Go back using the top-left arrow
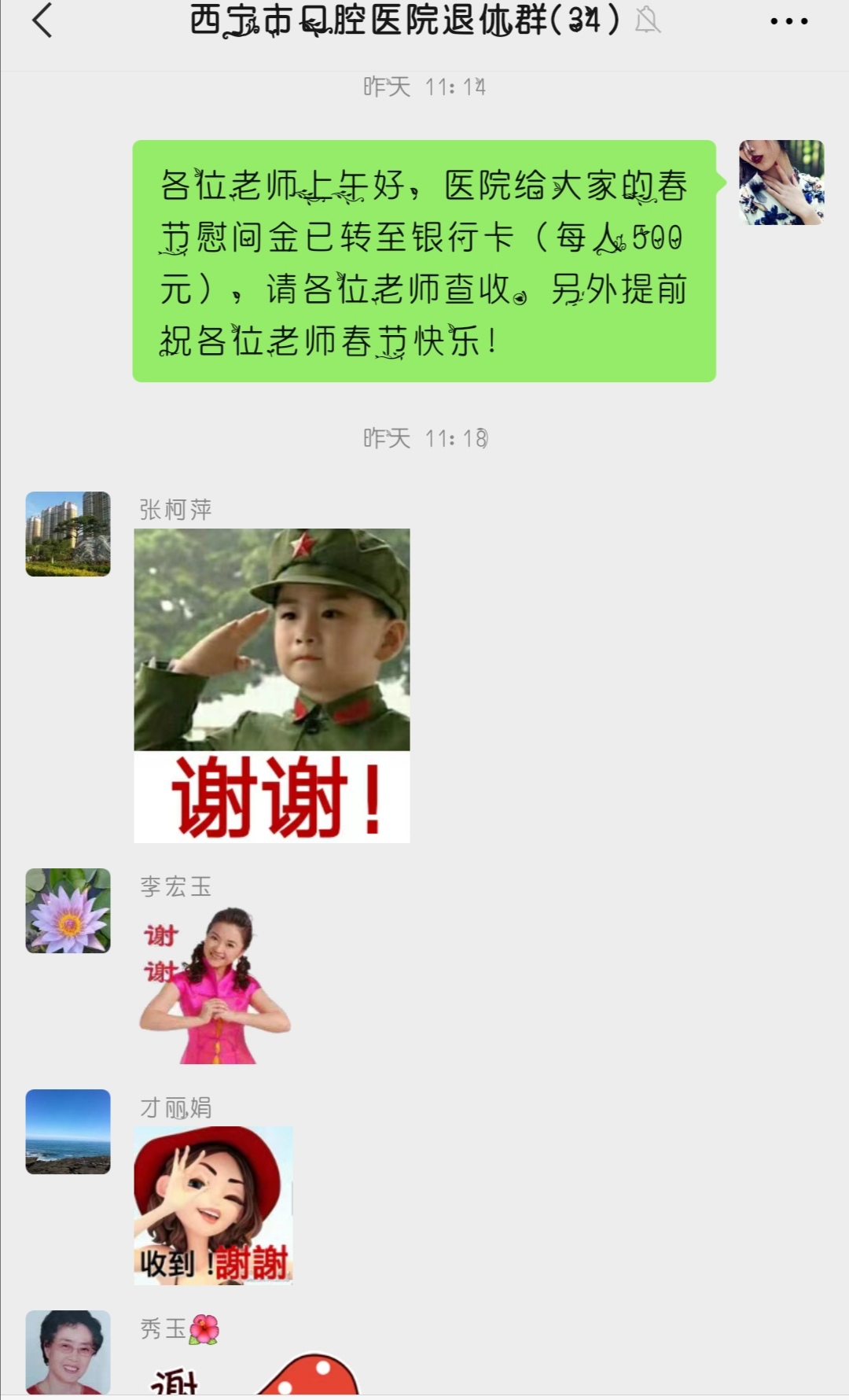The image size is (849, 1400). pyautogui.click(x=42, y=20)
